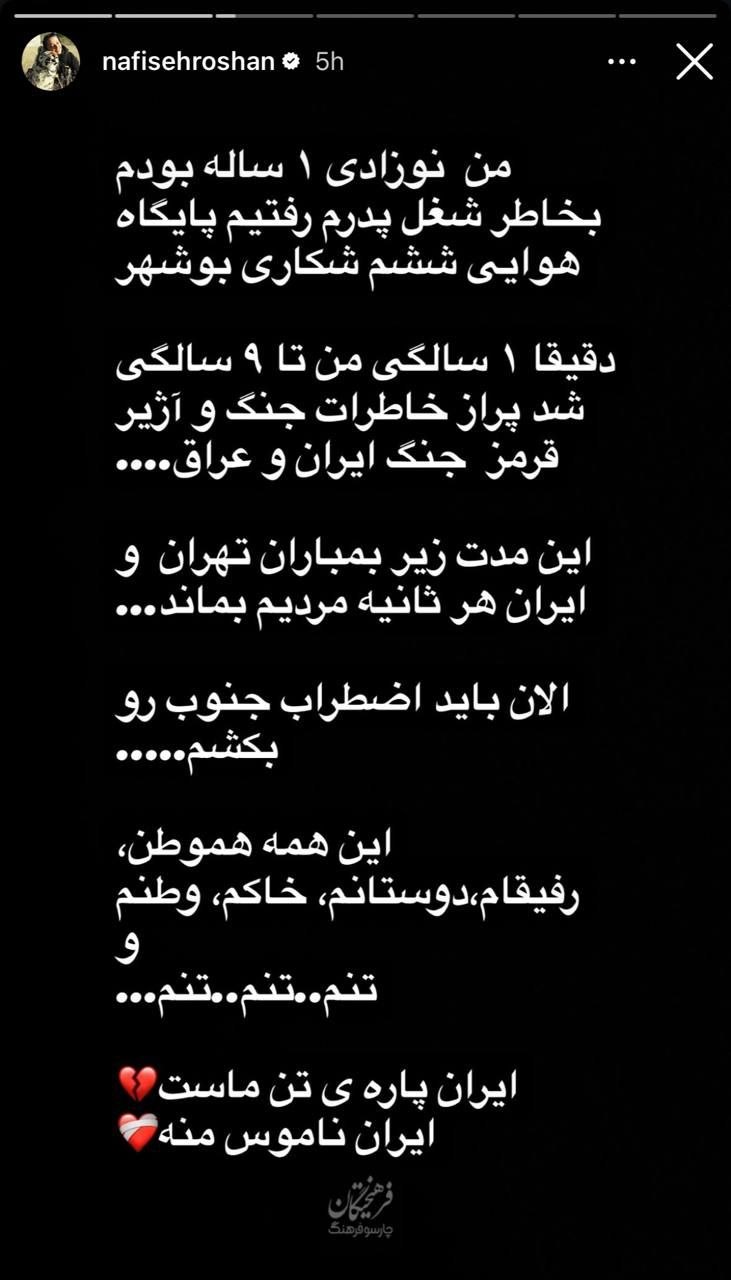Viewport: 731px width, 1280px height.
Task: Close the story with the X
Action: [694, 62]
